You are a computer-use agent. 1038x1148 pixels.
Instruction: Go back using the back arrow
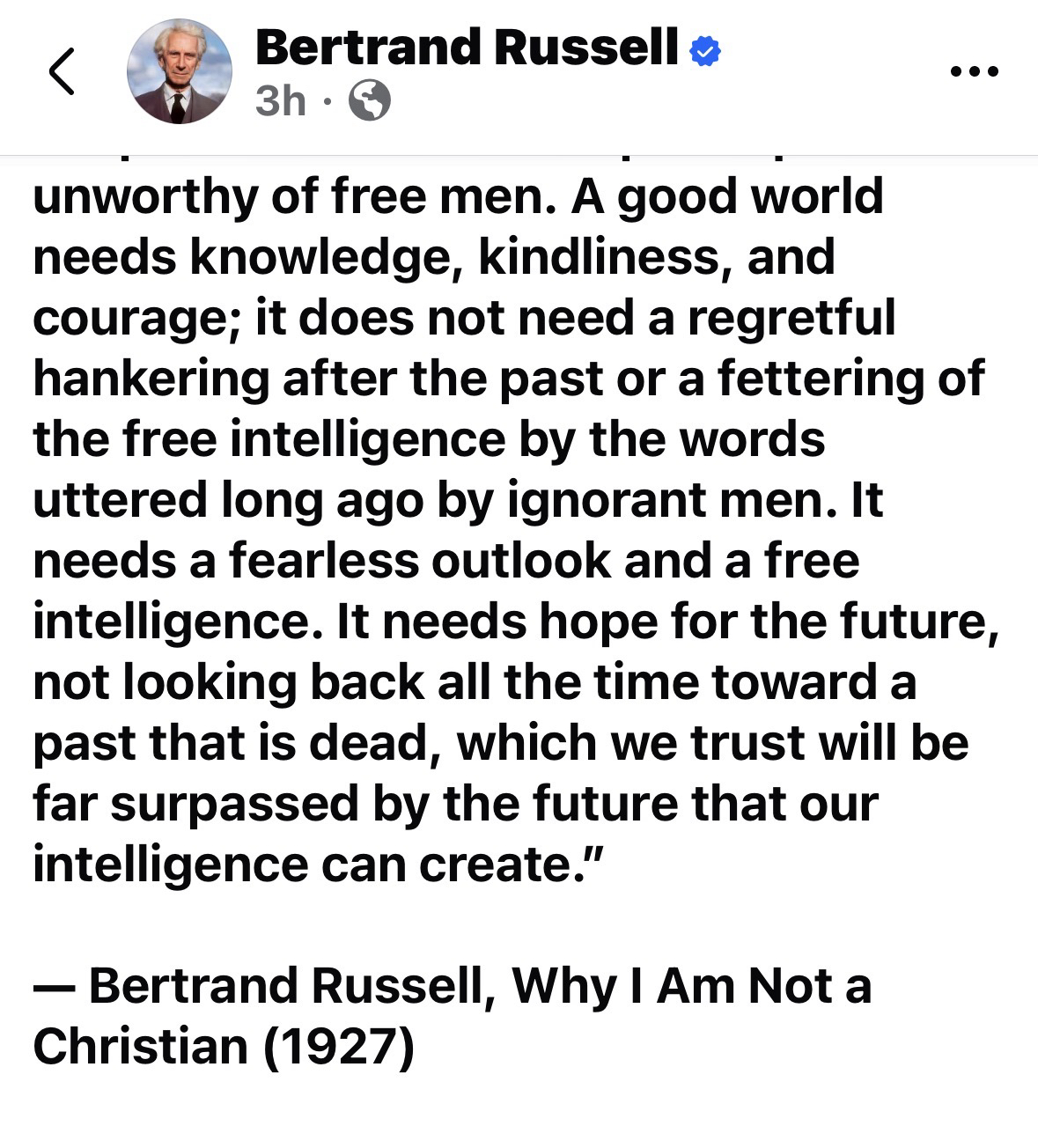tap(62, 71)
